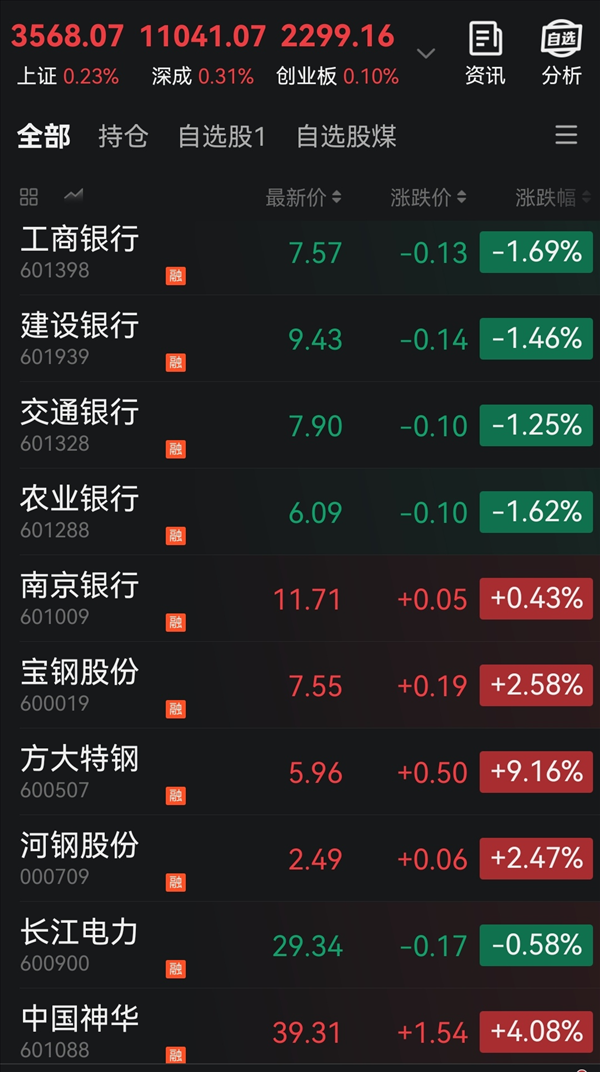Open 南京银行 stock details
600x1072 pixels.
click(300, 598)
